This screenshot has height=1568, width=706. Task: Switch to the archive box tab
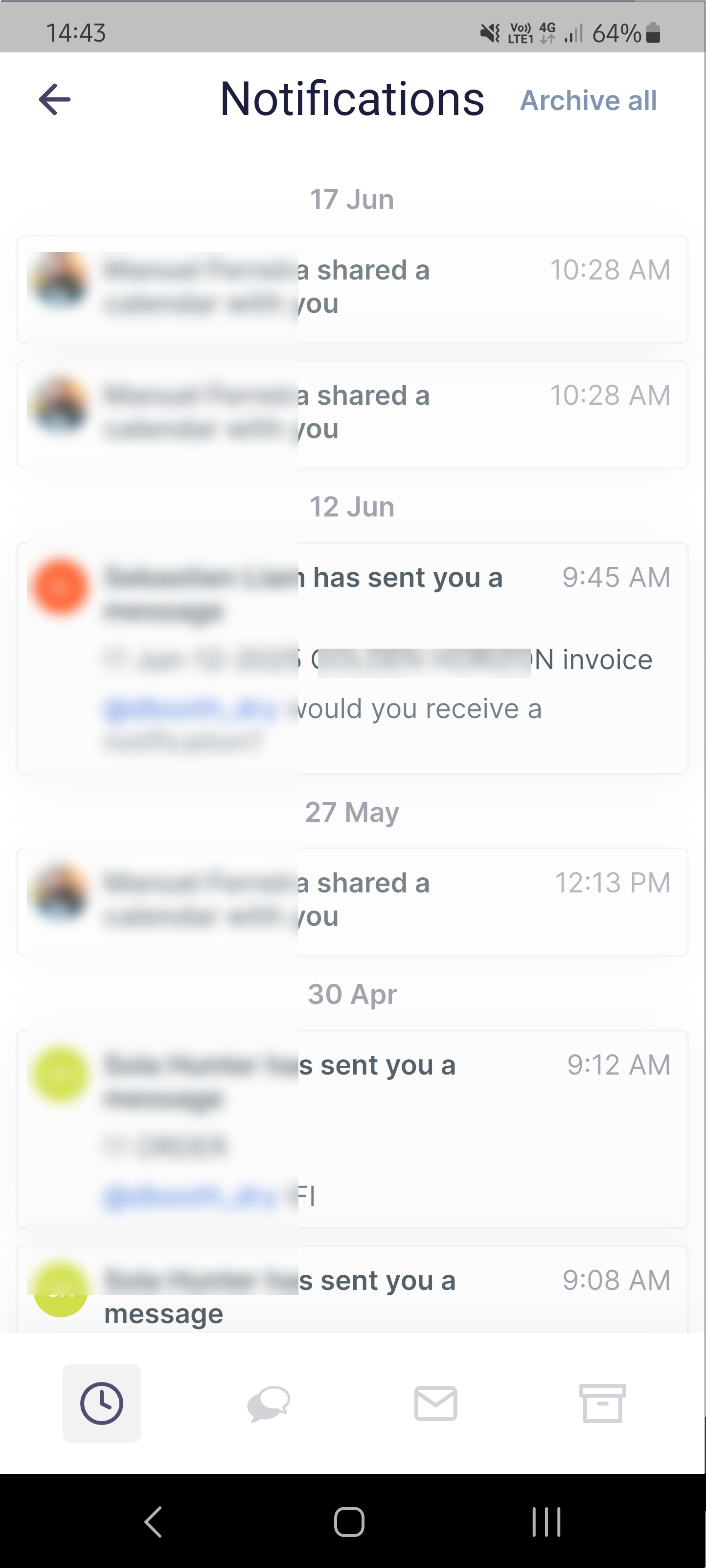click(x=602, y=1403)
